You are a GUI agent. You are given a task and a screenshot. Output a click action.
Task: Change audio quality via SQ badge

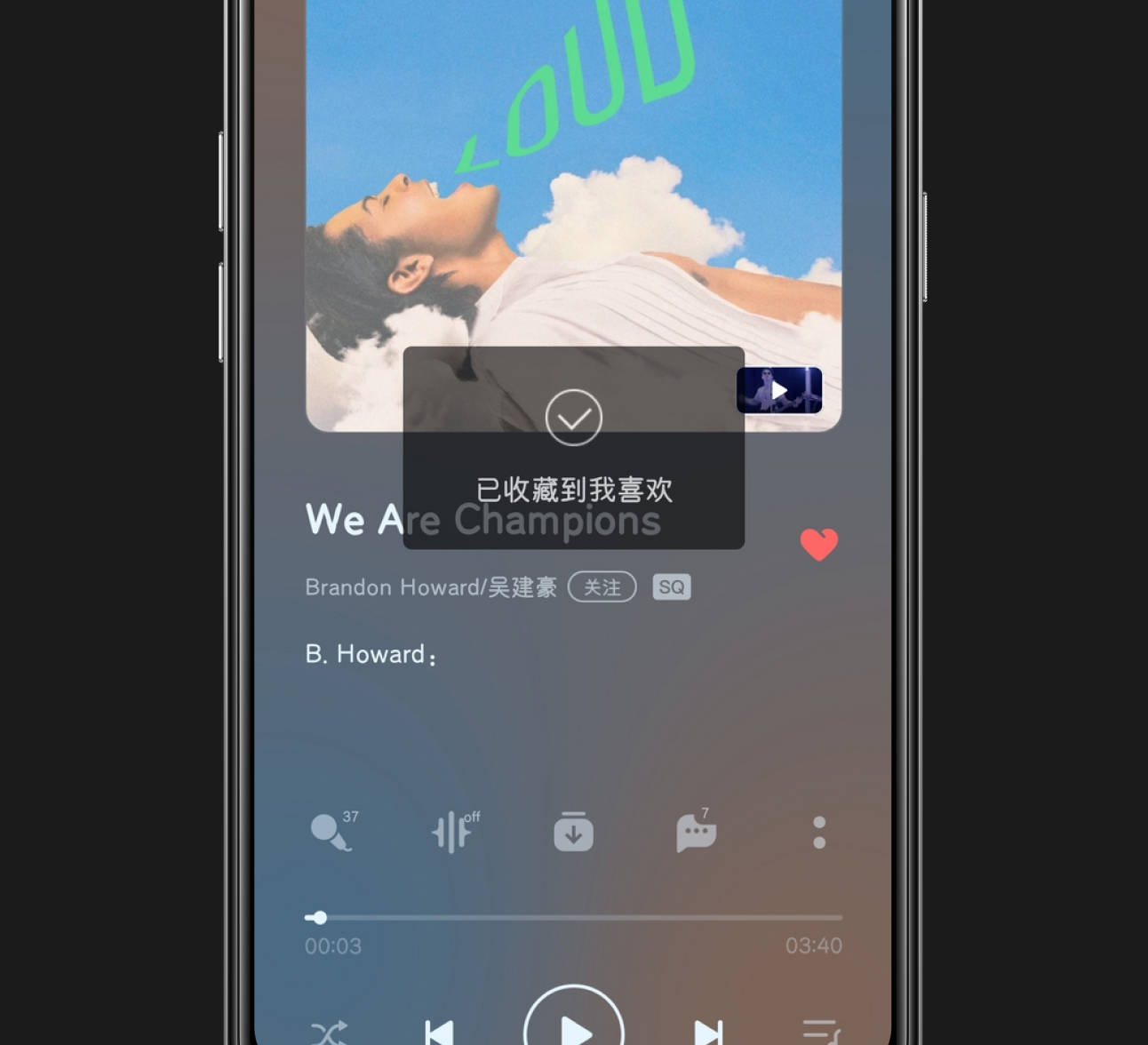[x=672, y=587]
